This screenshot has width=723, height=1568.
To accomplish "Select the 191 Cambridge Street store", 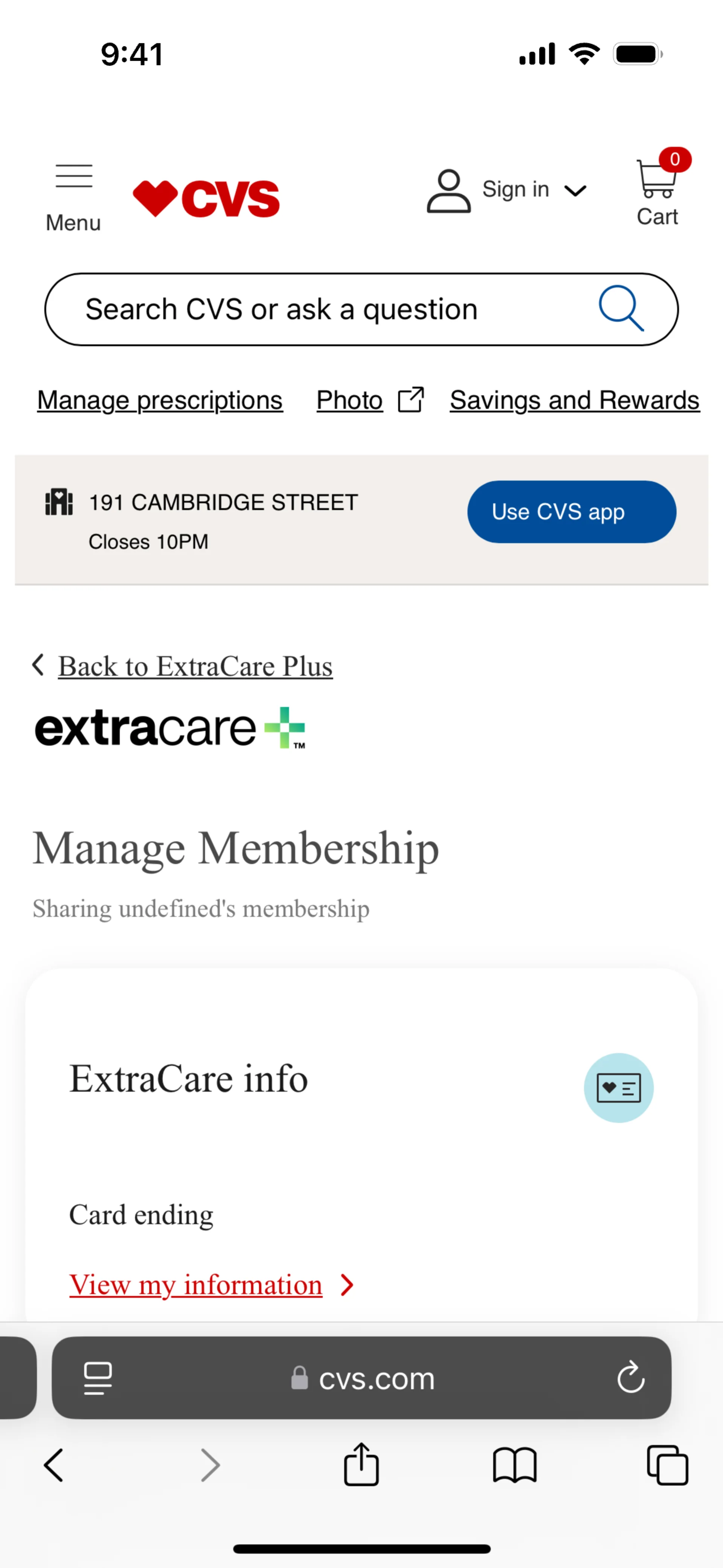I will pyautogui.click(x=223, y=503).
